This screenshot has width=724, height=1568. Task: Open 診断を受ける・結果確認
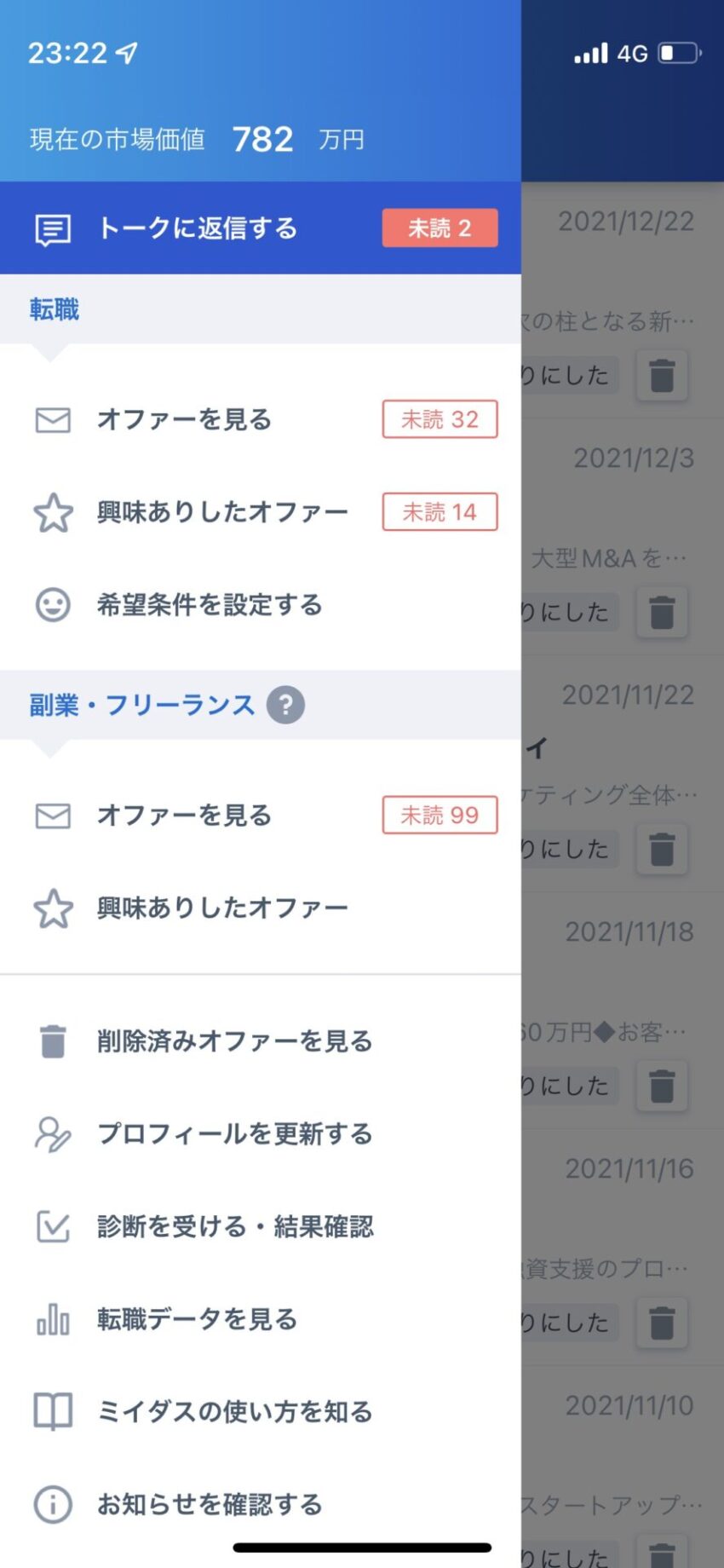tap(234, 1227)
